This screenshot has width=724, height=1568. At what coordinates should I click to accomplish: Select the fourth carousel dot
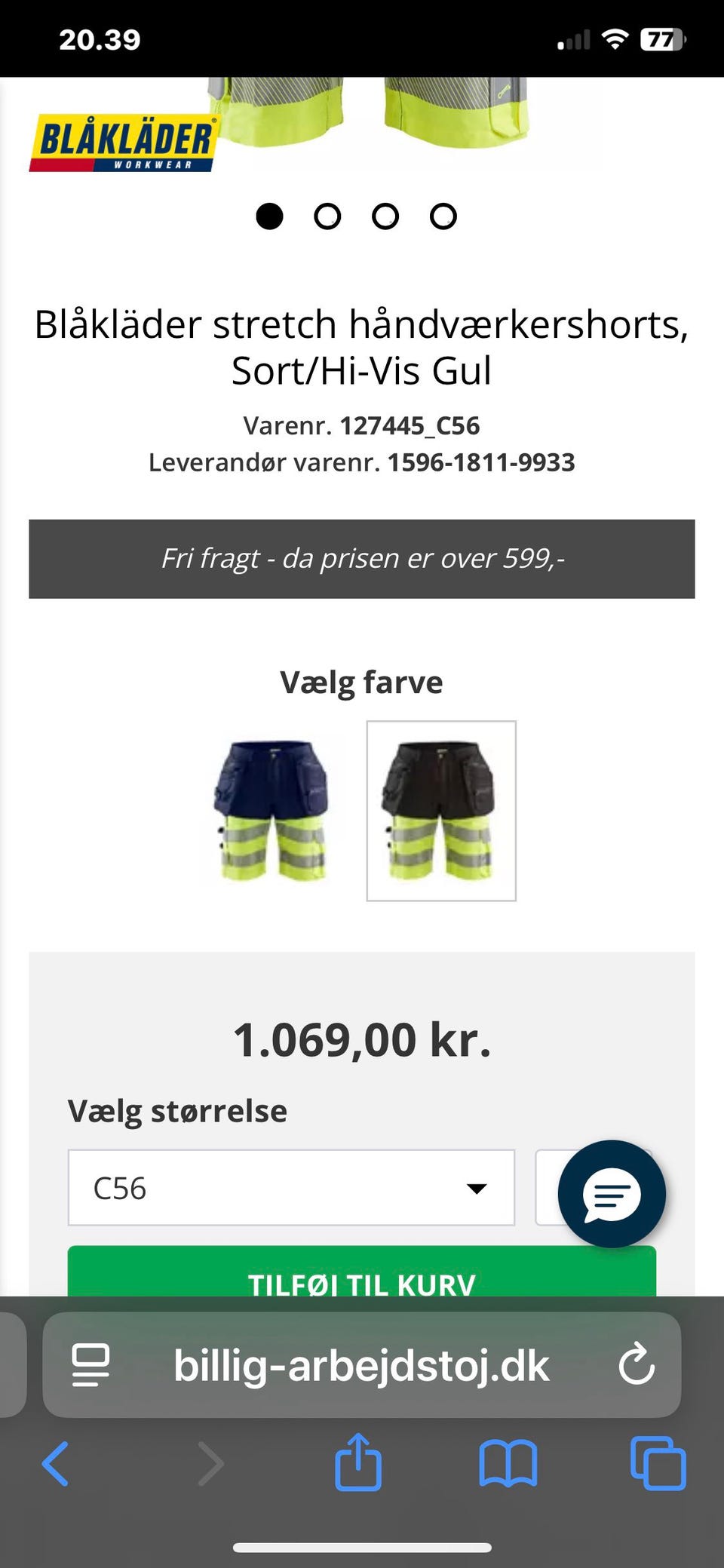click(443, 216)
